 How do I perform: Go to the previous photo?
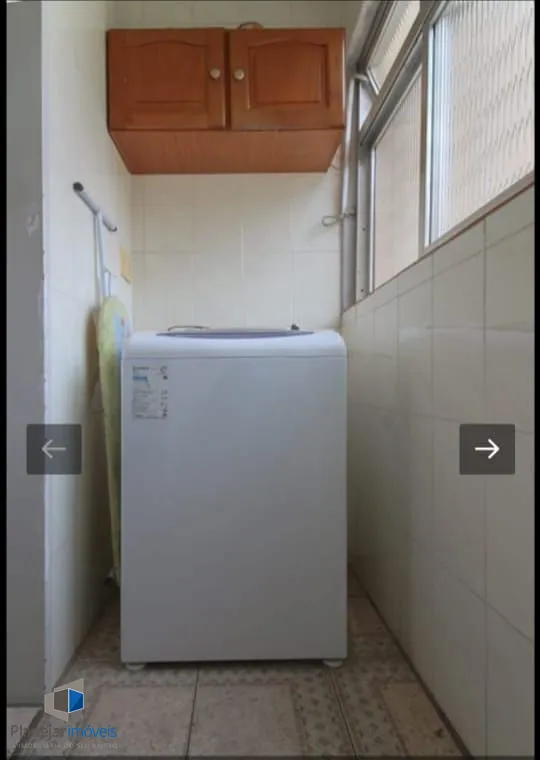pos(54,449)
